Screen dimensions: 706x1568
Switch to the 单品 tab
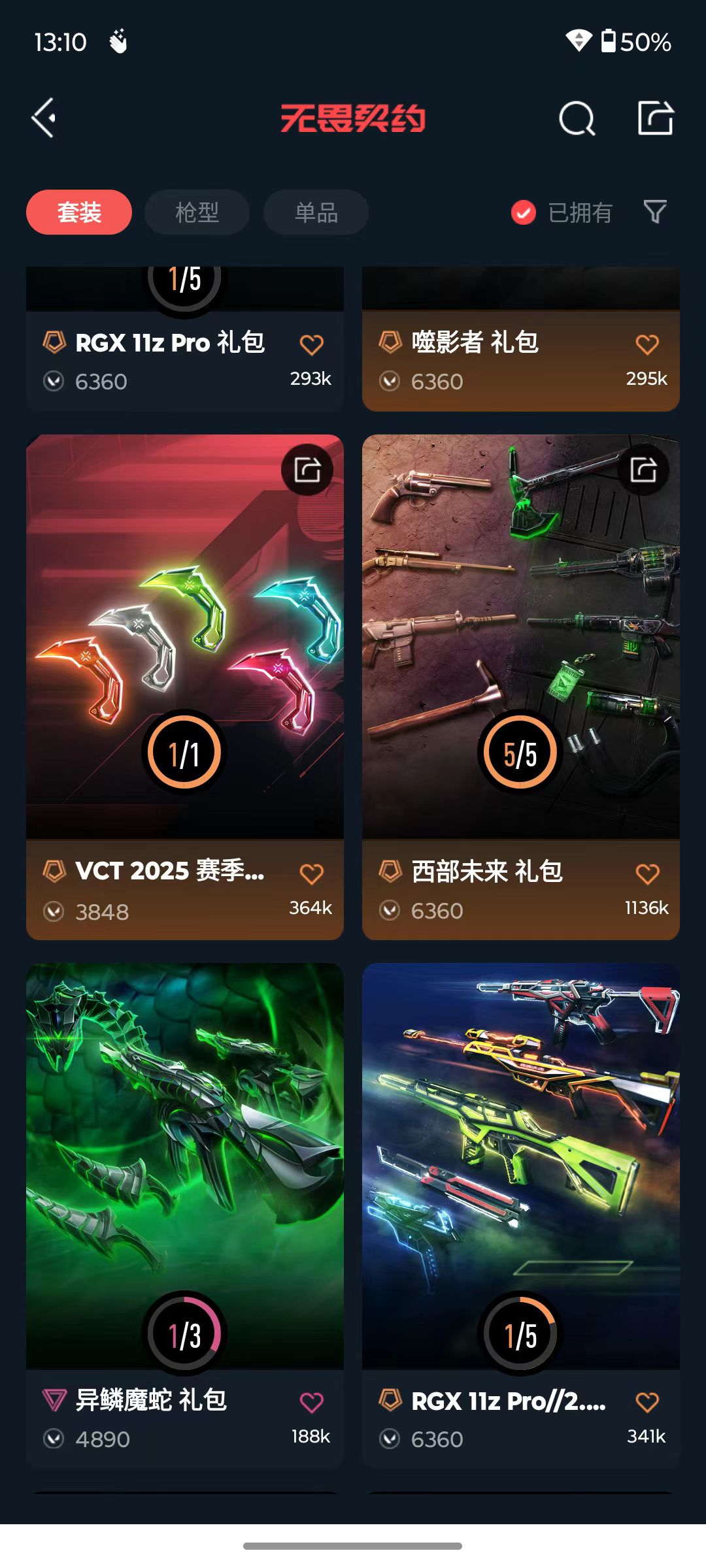pos(316,212)
